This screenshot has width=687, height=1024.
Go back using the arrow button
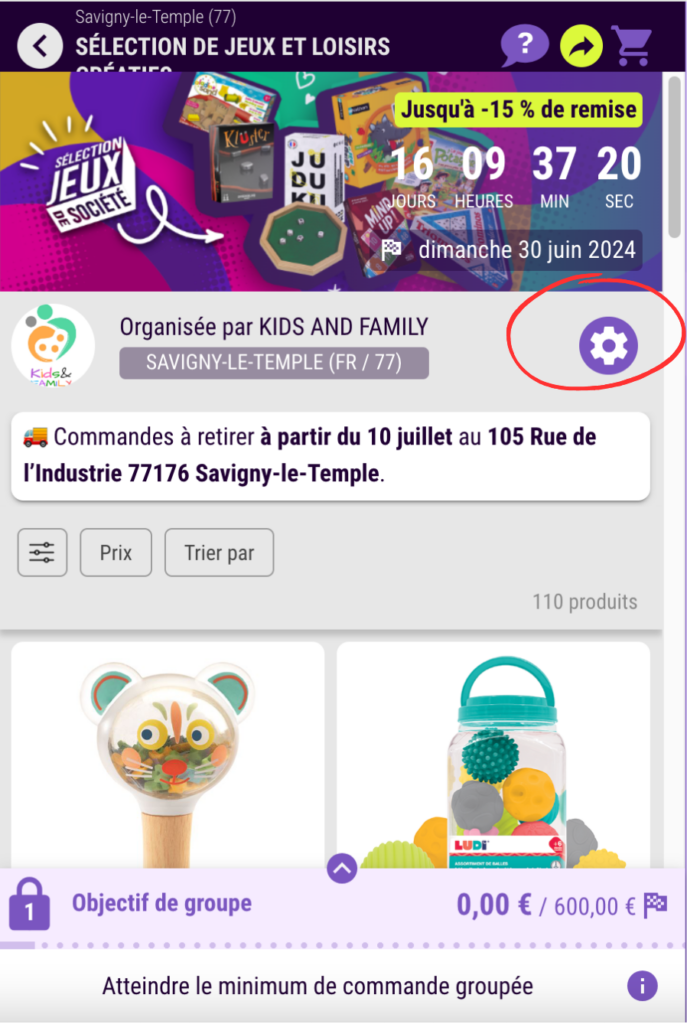(40, 47)
